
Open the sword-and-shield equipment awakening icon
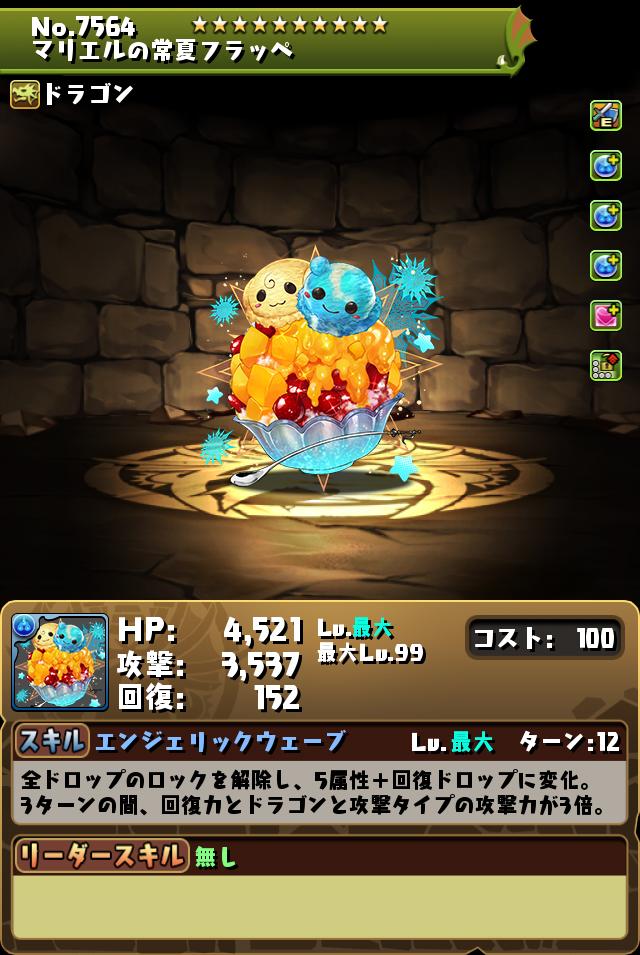(x=606, y=116)
